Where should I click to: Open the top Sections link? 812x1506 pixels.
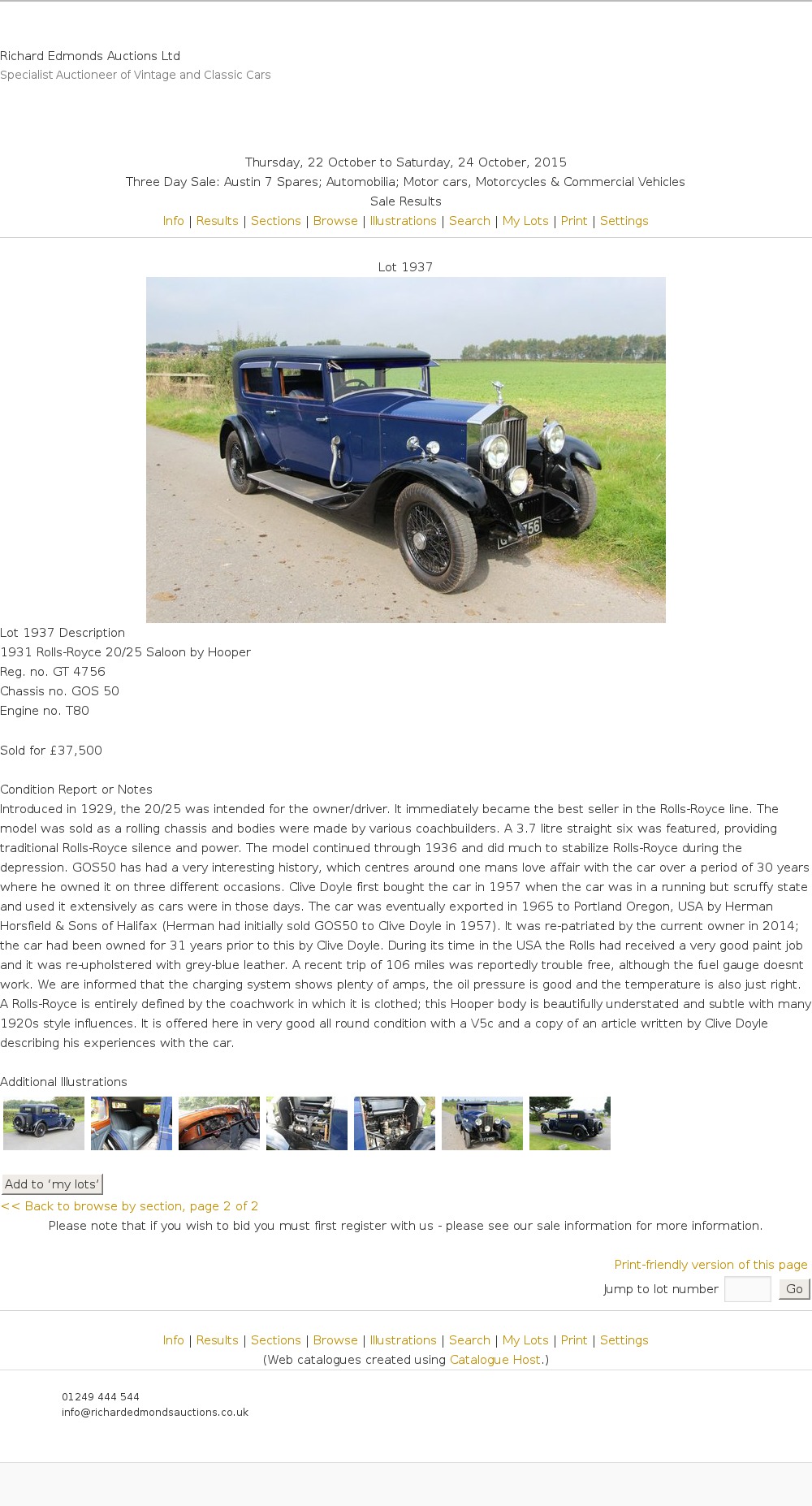coord(275,221)
